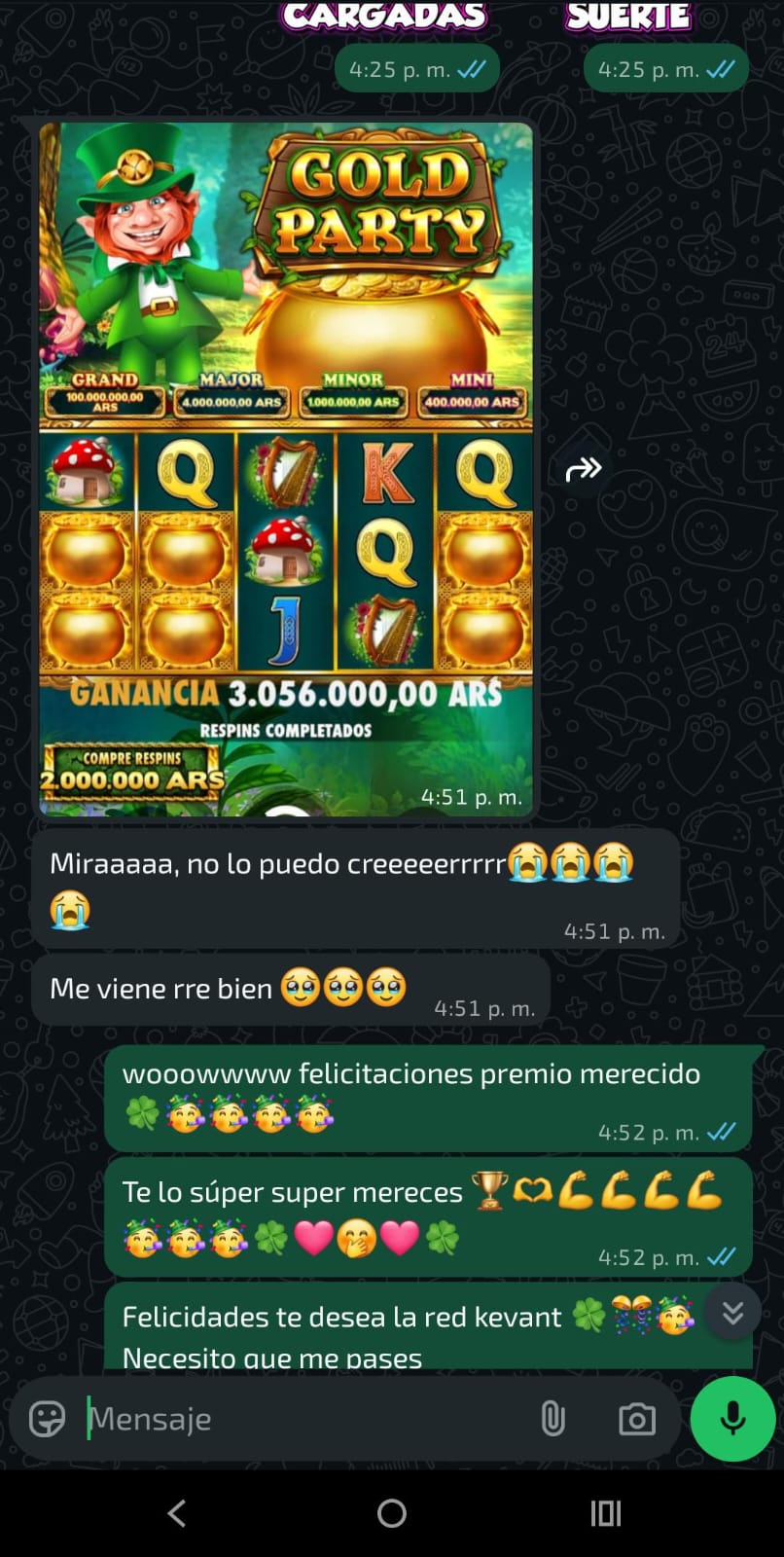
Task: Record a voice message
Action: pos(732,1419)
